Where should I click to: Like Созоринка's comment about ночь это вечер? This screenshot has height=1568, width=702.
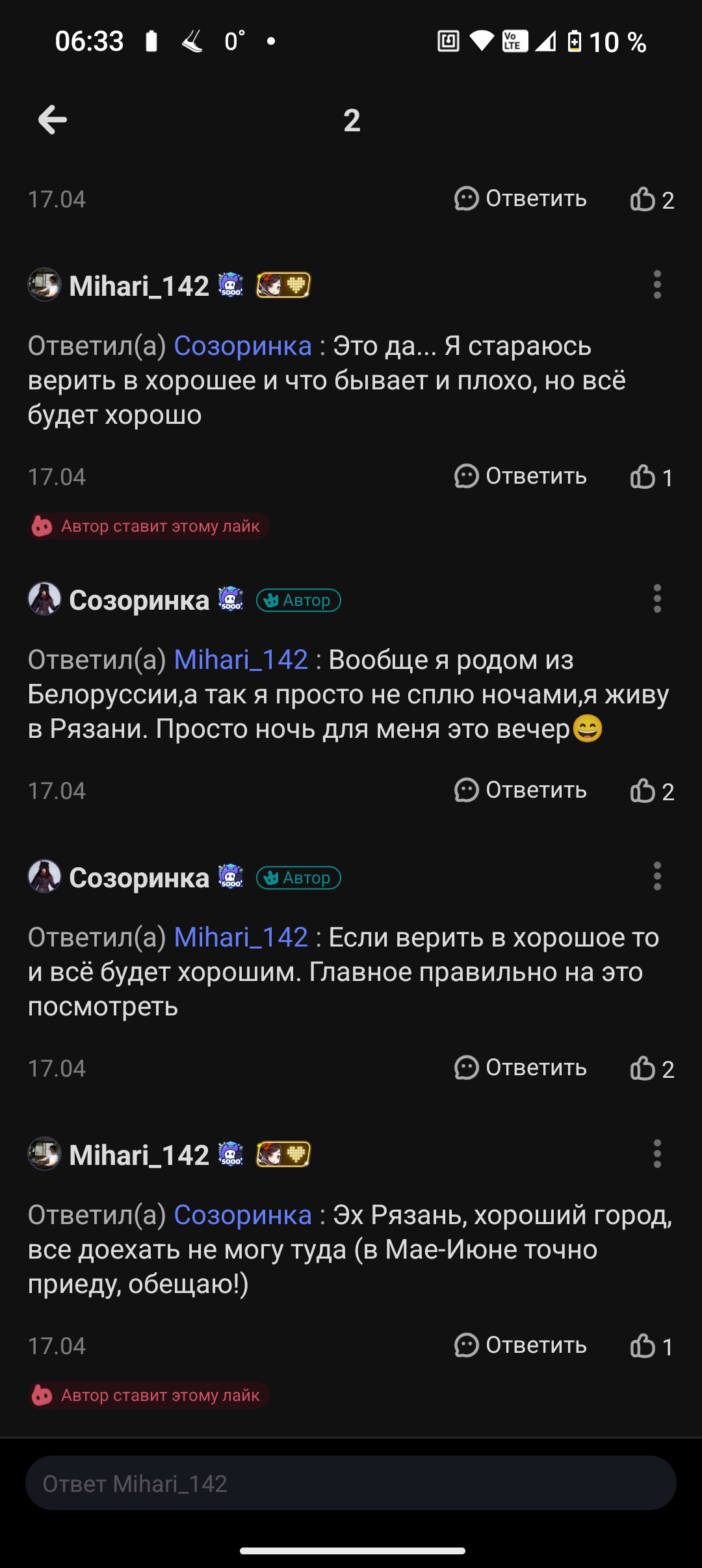tap(651, 791)
